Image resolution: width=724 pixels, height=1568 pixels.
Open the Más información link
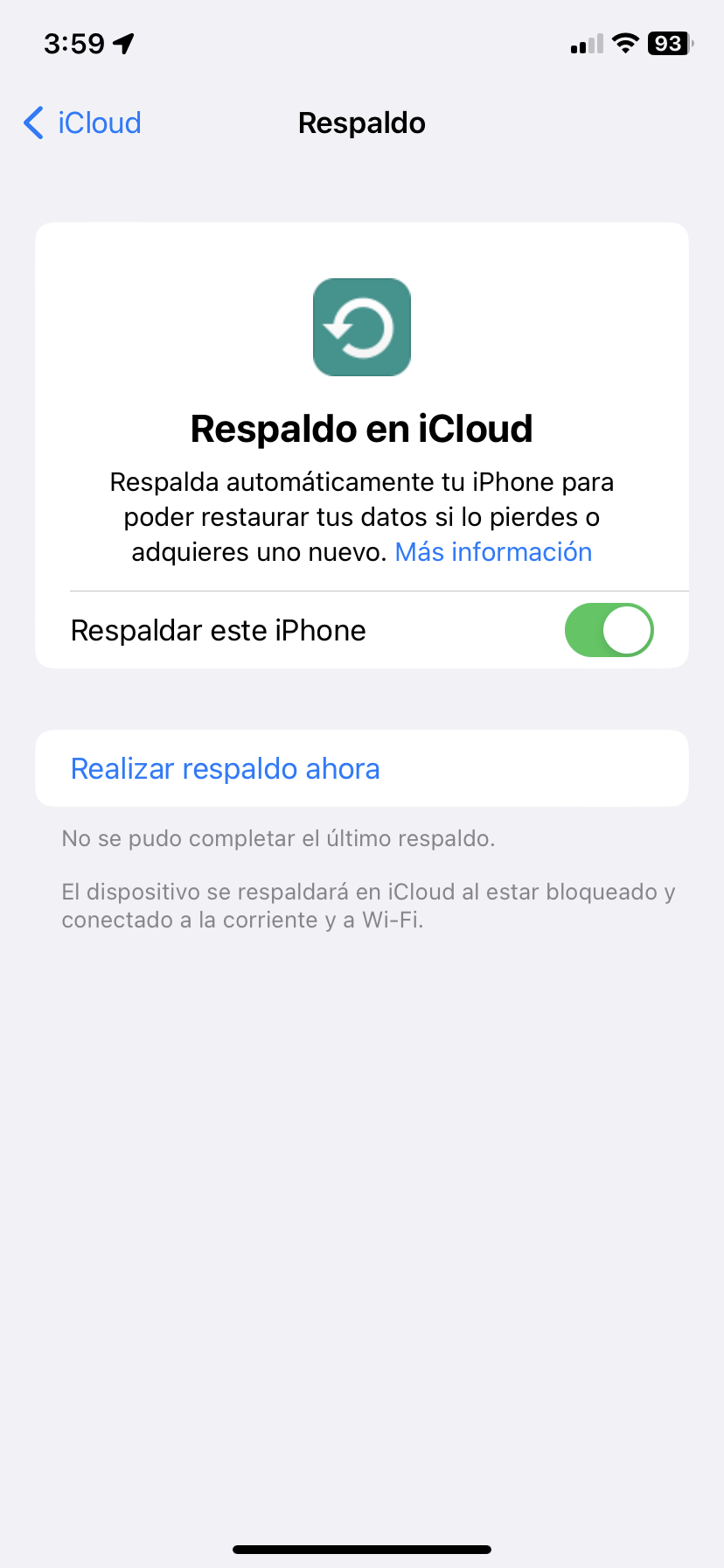(493, 552)
